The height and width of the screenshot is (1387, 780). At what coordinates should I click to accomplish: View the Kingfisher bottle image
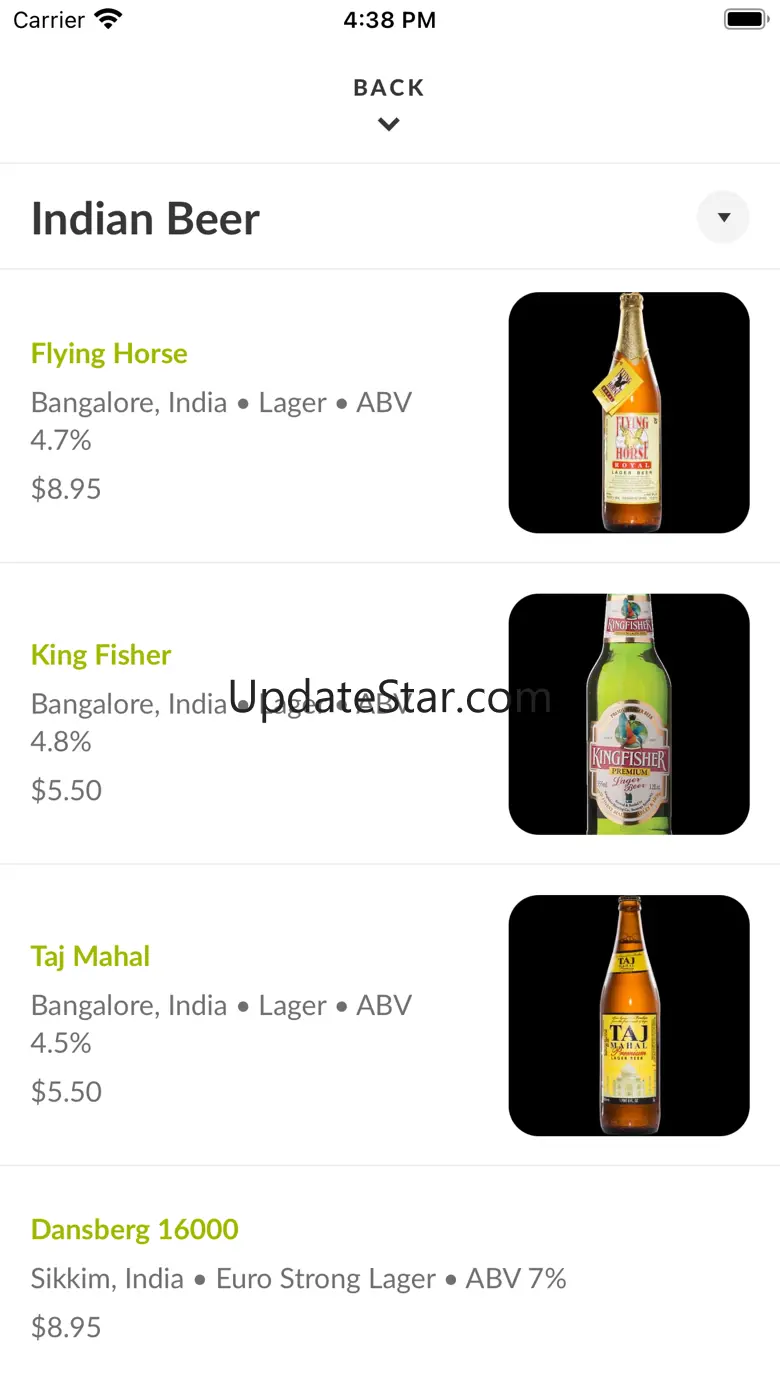[x=629, y=714]
